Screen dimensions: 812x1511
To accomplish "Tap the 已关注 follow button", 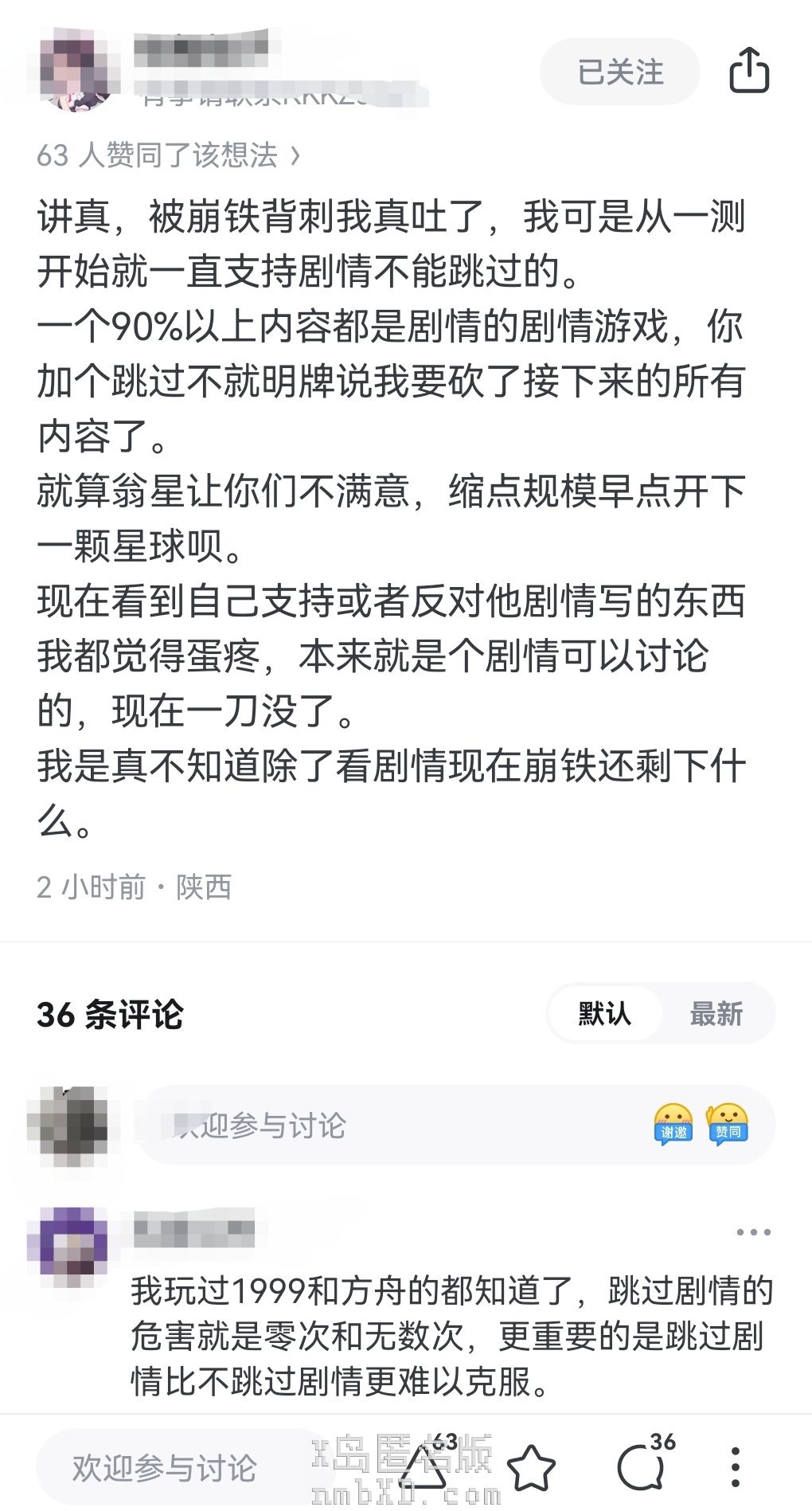I will click(x=619, y=72).
